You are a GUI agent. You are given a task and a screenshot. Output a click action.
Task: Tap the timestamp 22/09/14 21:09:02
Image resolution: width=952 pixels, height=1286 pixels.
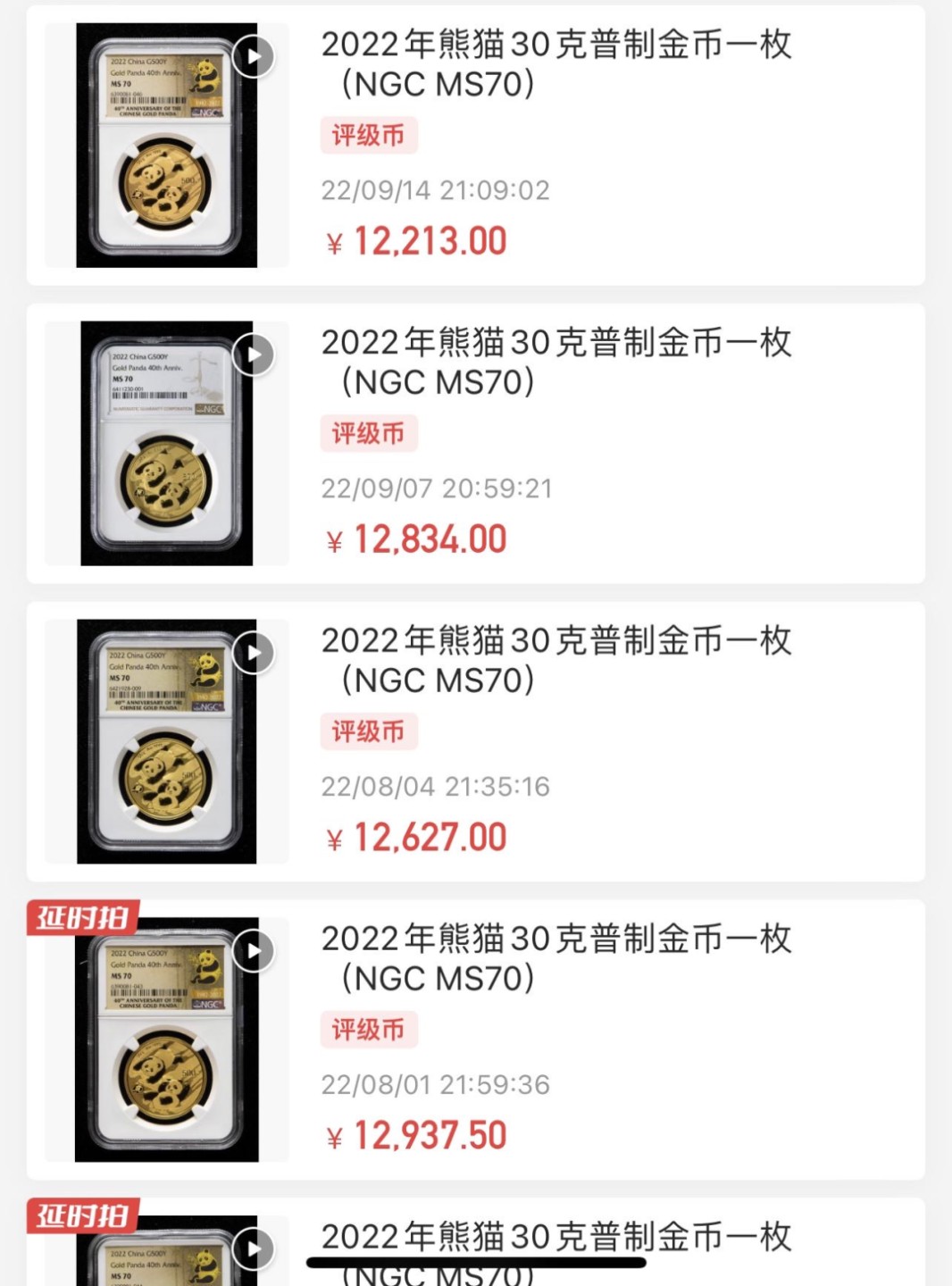pos(436,189)
